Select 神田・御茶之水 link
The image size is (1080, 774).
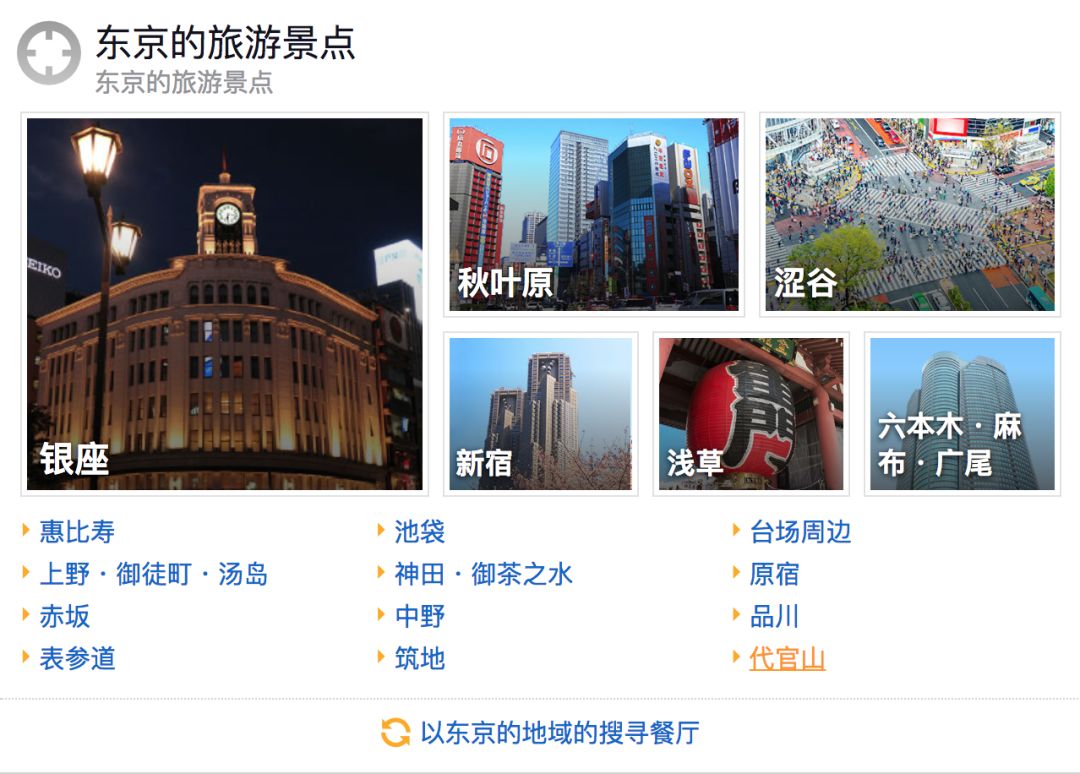point(483,575)
